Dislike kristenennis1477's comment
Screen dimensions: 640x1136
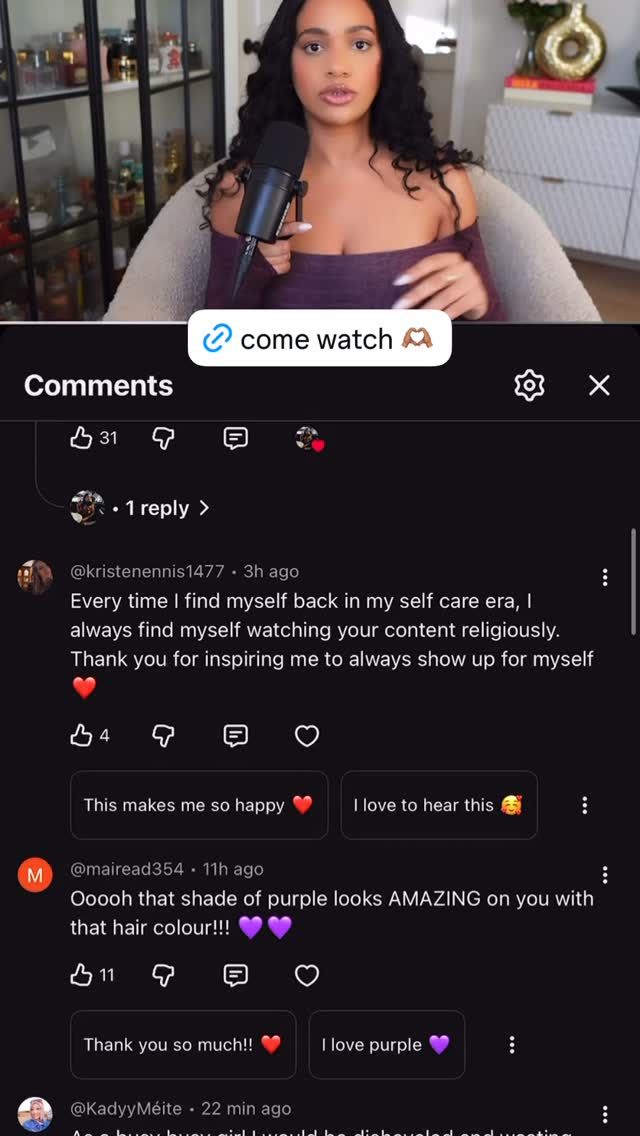pyautogui.click(x=163, y=736)
